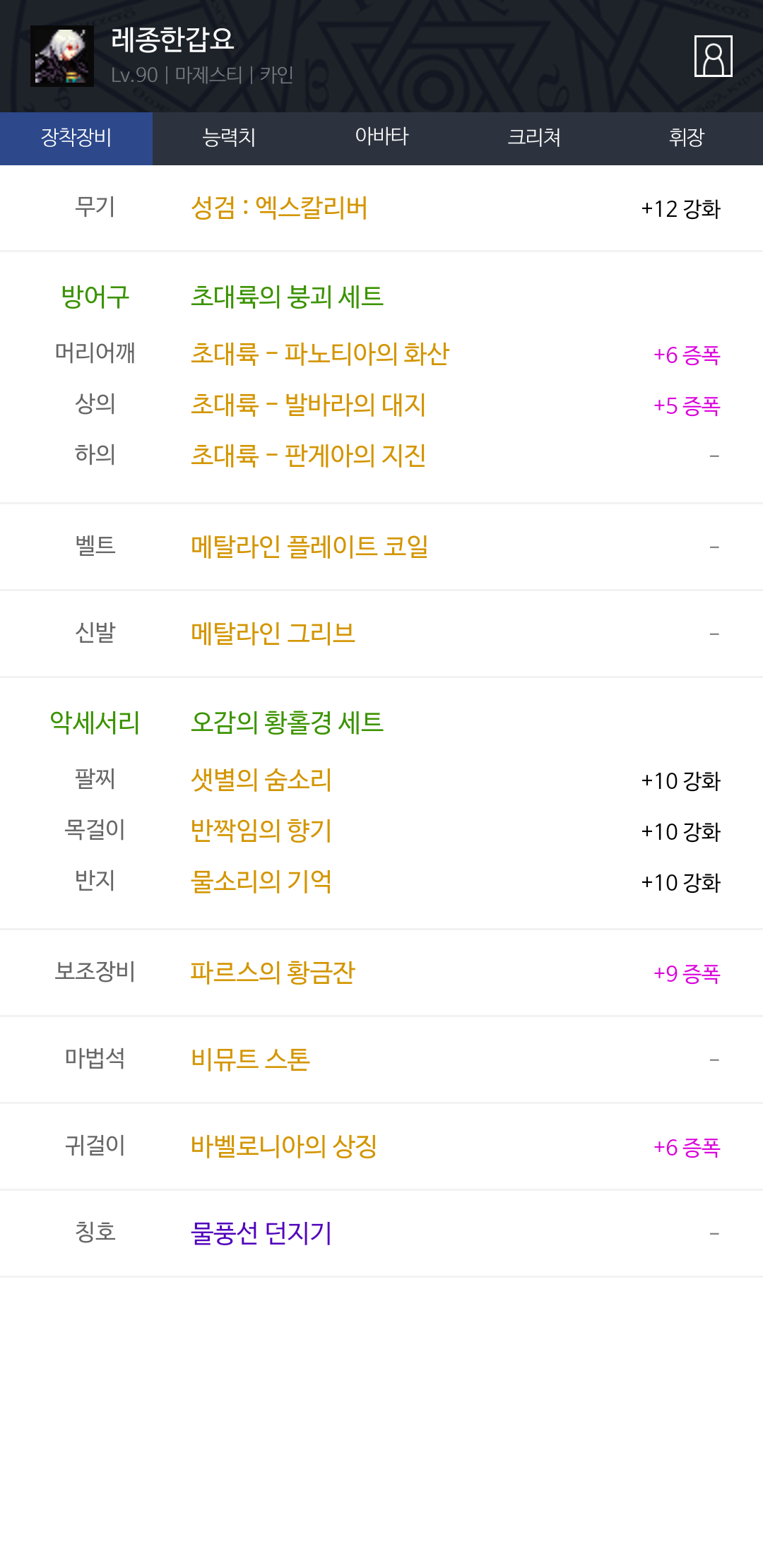Select the 휘장 tab
Screen dimensions: 763x1568
[687, 138]
